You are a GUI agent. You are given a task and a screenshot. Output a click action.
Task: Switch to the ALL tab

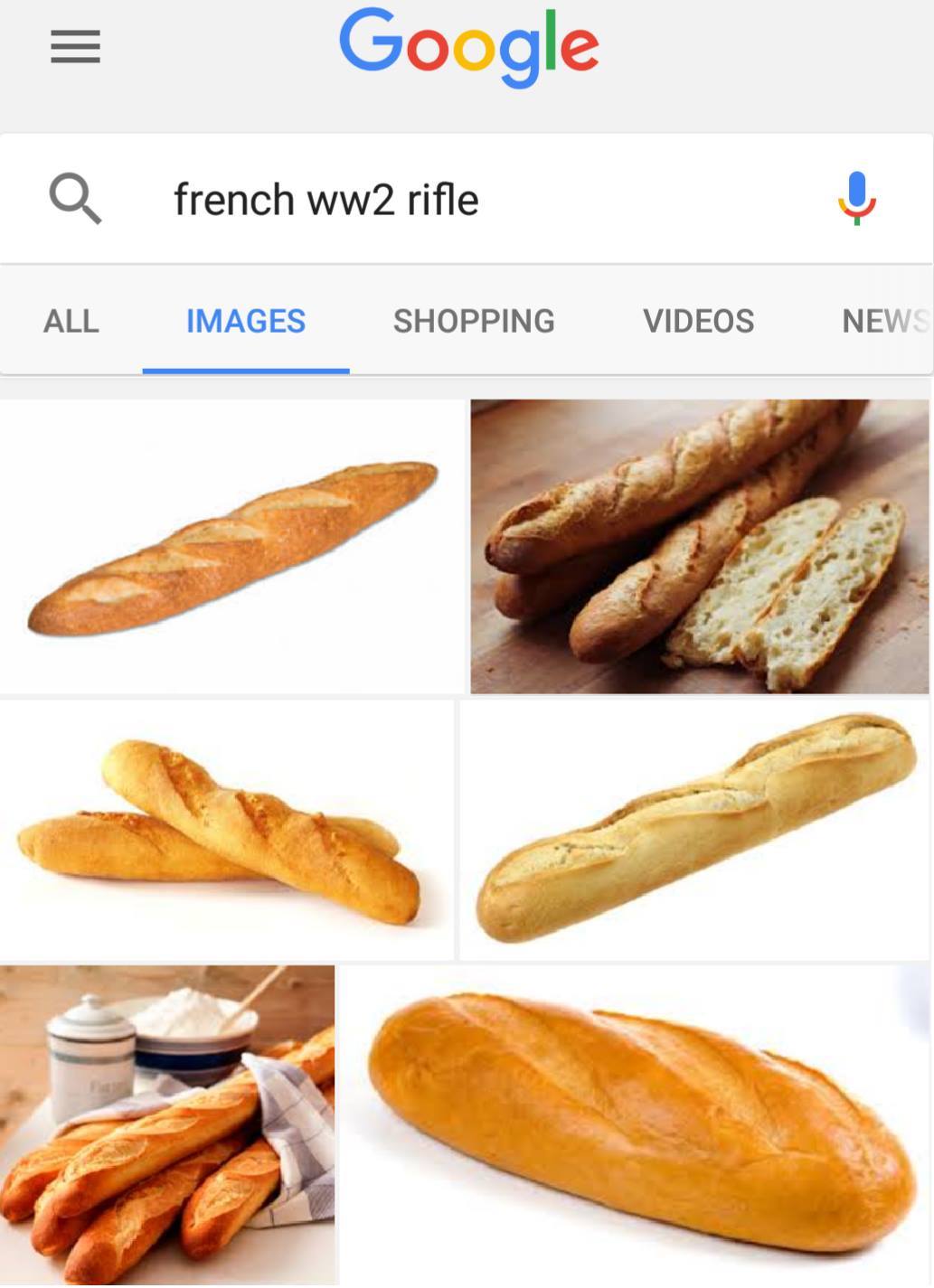point(71,321)
